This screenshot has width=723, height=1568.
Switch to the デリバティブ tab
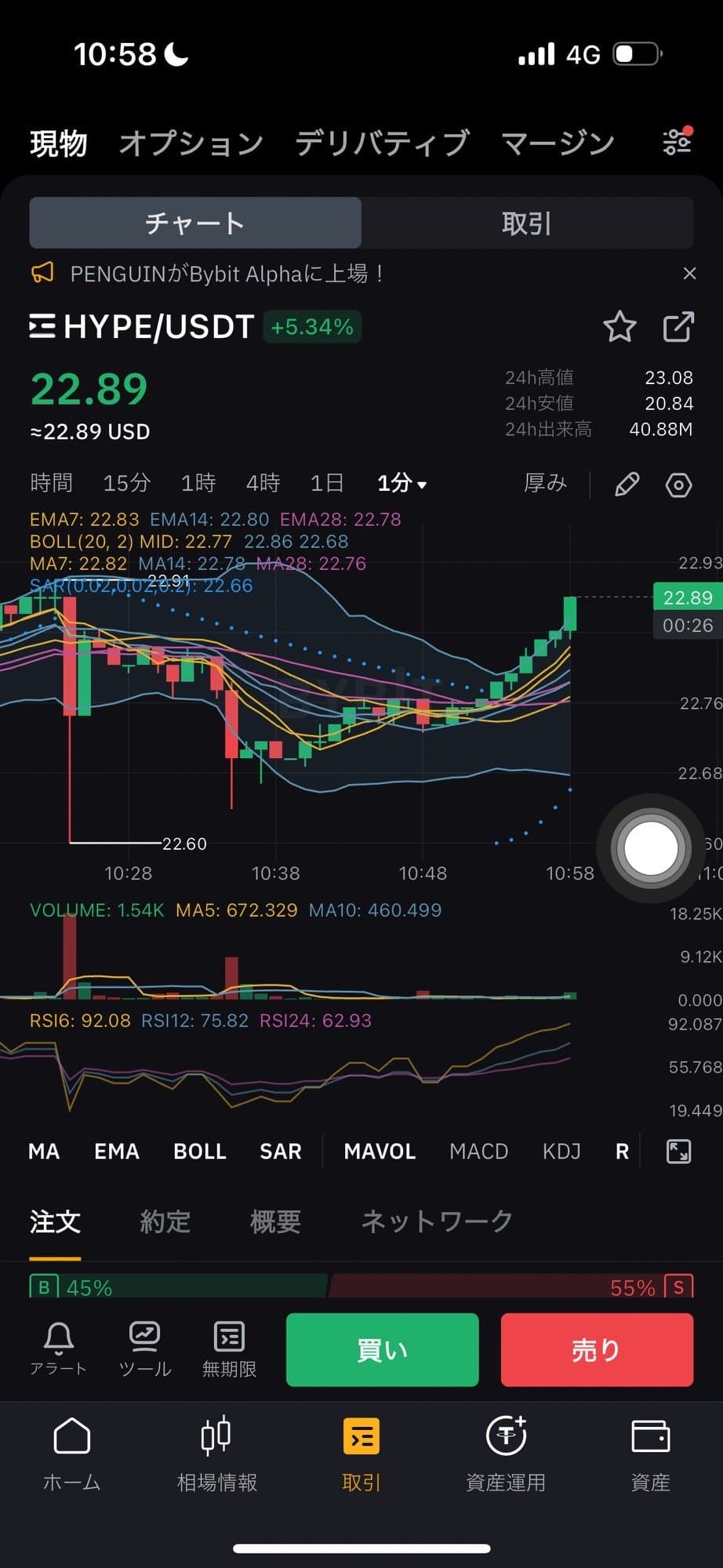[x=382, y=143]
